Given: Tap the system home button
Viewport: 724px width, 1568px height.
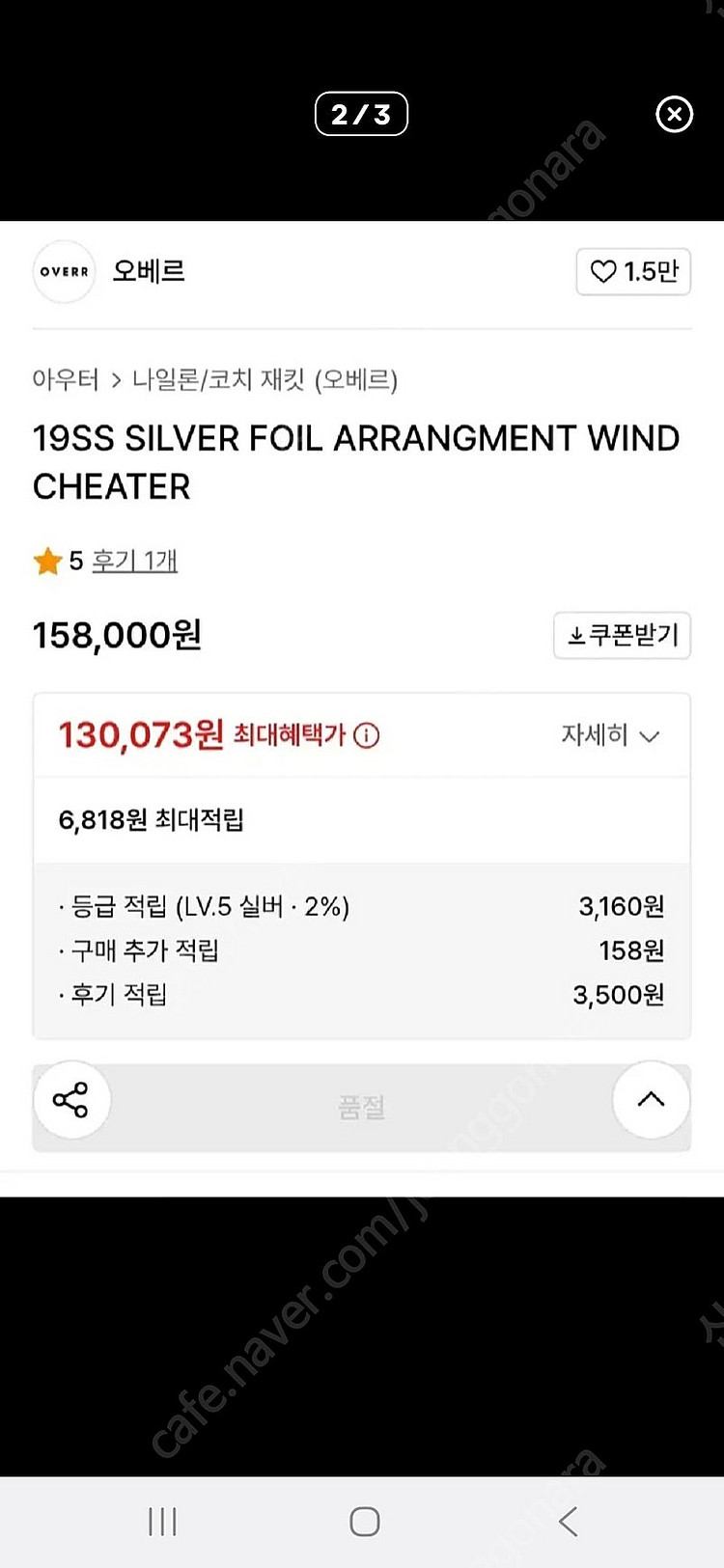Looking at the screenshot, I should coord(364,1522).
